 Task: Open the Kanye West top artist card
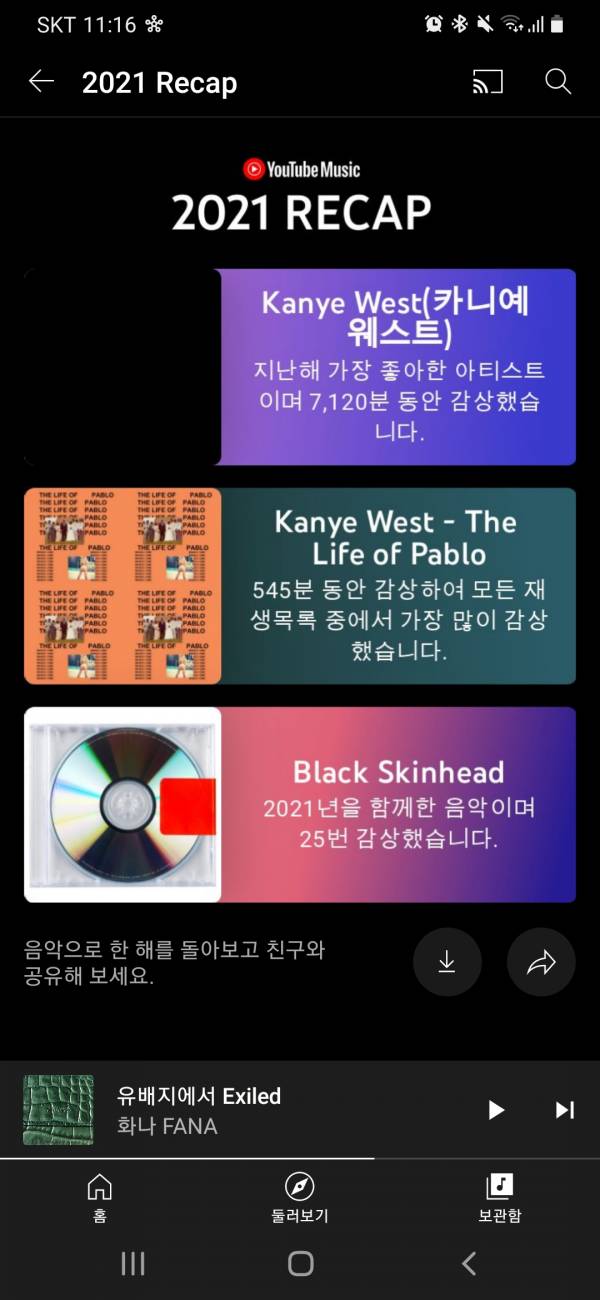pos(300,367)
